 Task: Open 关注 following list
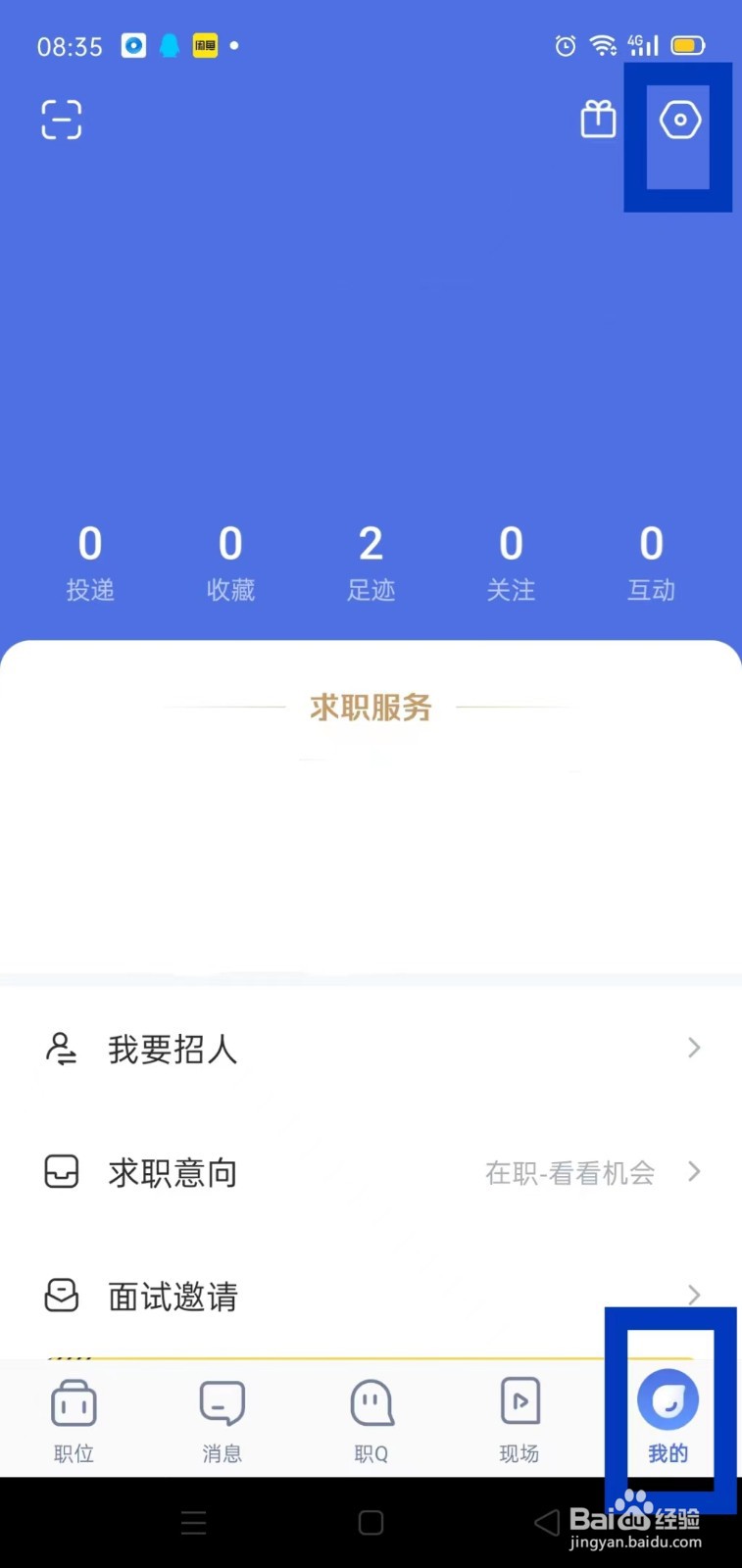[511, 563]
